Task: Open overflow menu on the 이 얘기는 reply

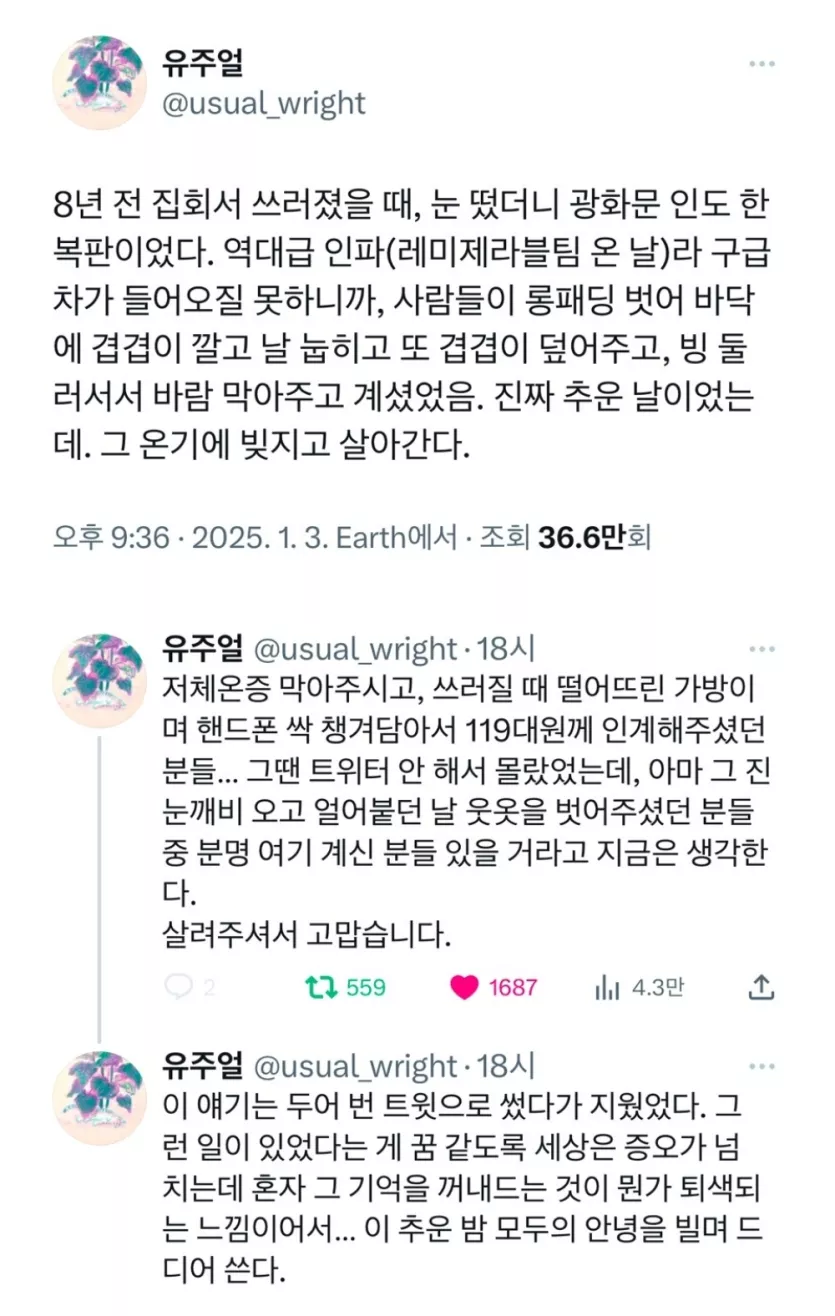Action: (x=763, y=1065)
